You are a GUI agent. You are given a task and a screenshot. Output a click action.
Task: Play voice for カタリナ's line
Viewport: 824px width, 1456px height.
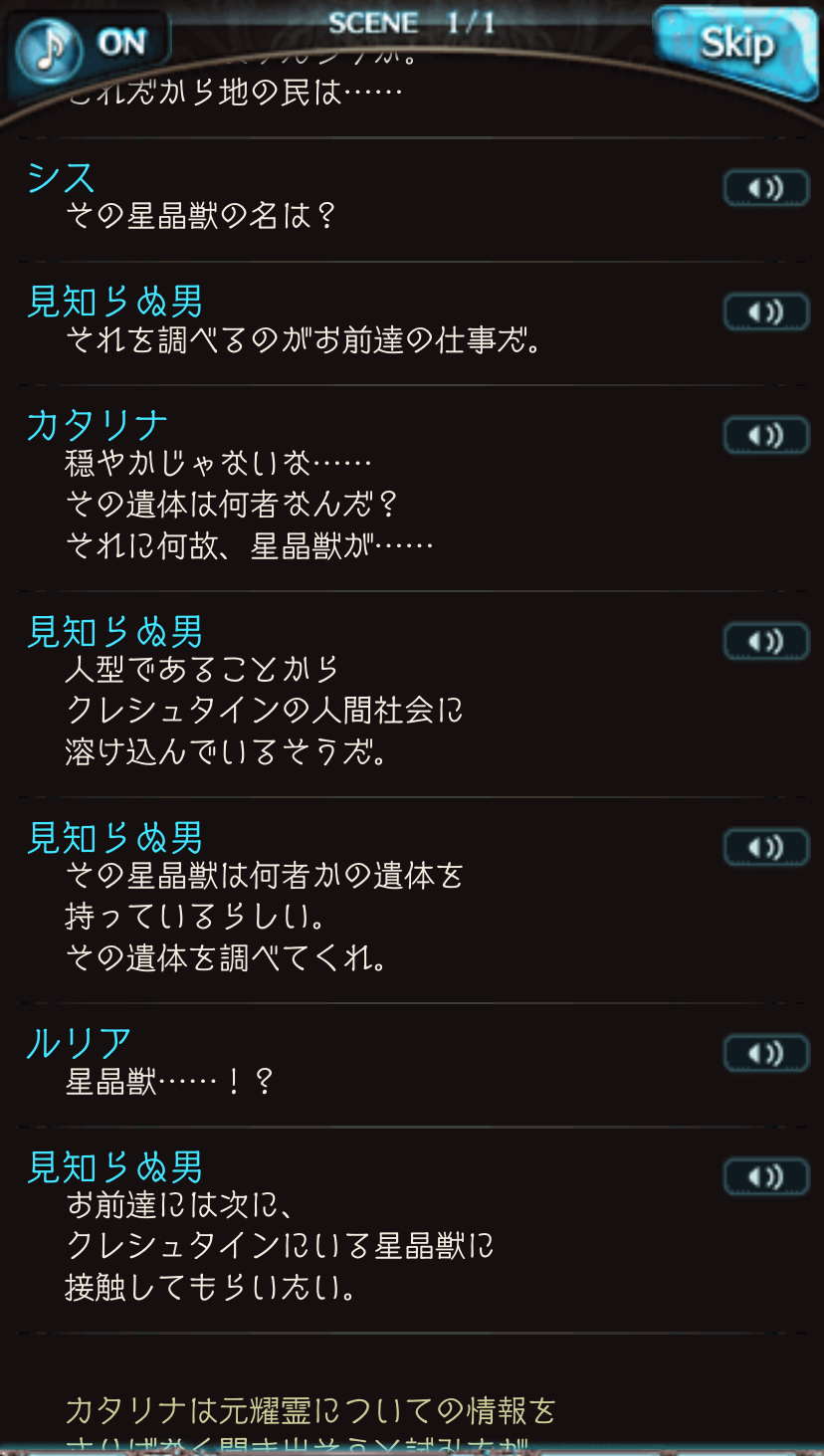[x=765, y=436]
